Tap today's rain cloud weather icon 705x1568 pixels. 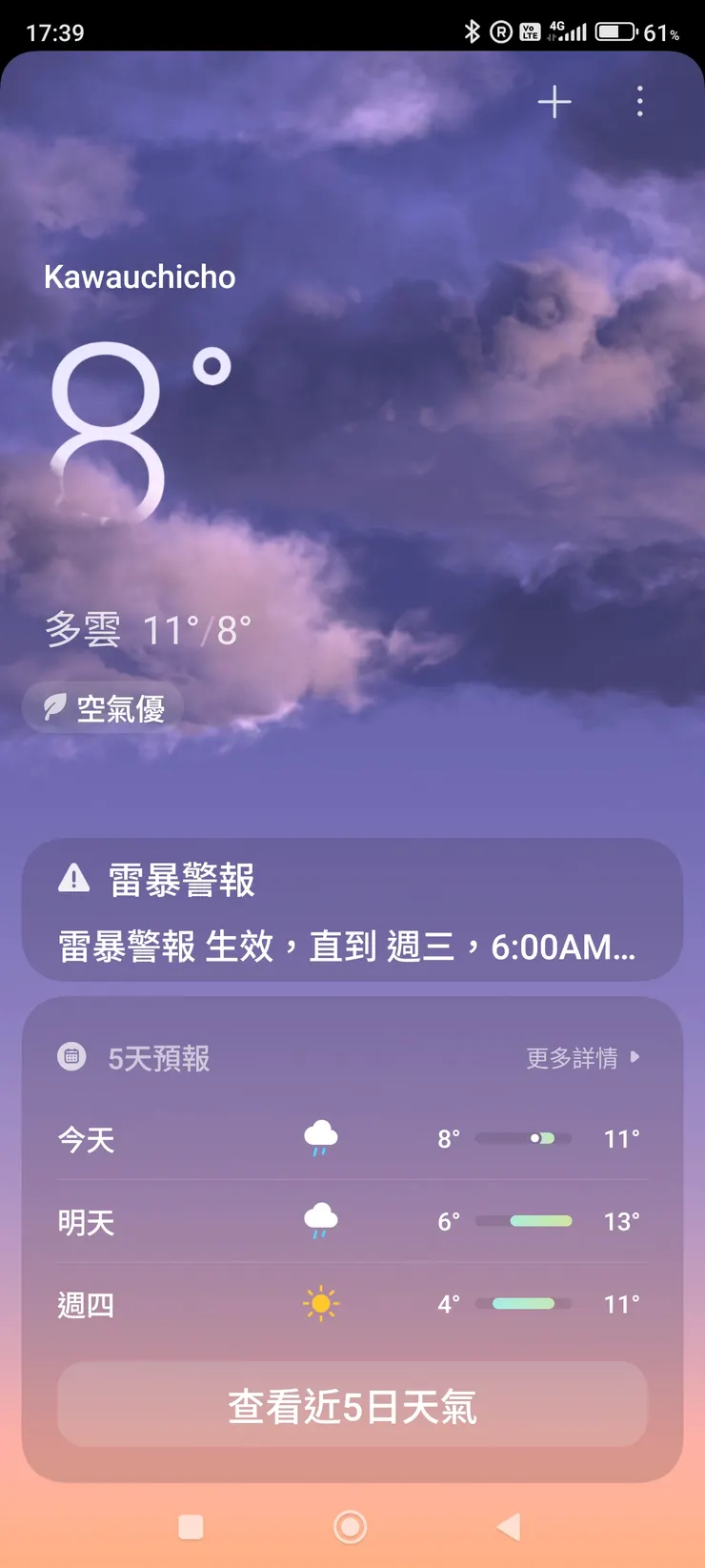point(321,1137)
